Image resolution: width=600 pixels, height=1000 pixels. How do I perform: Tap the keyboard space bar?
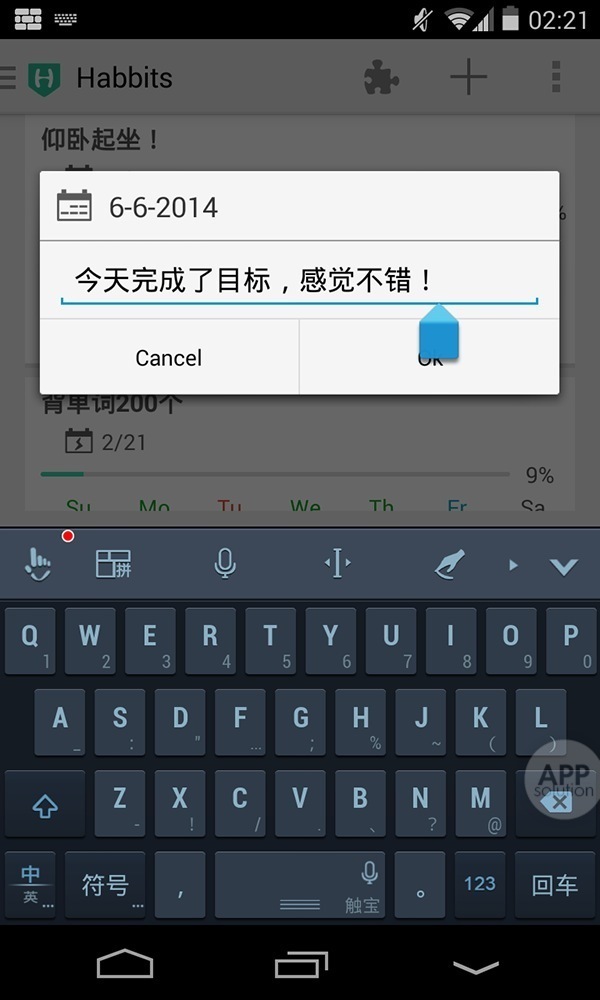(x=300, y=884)
